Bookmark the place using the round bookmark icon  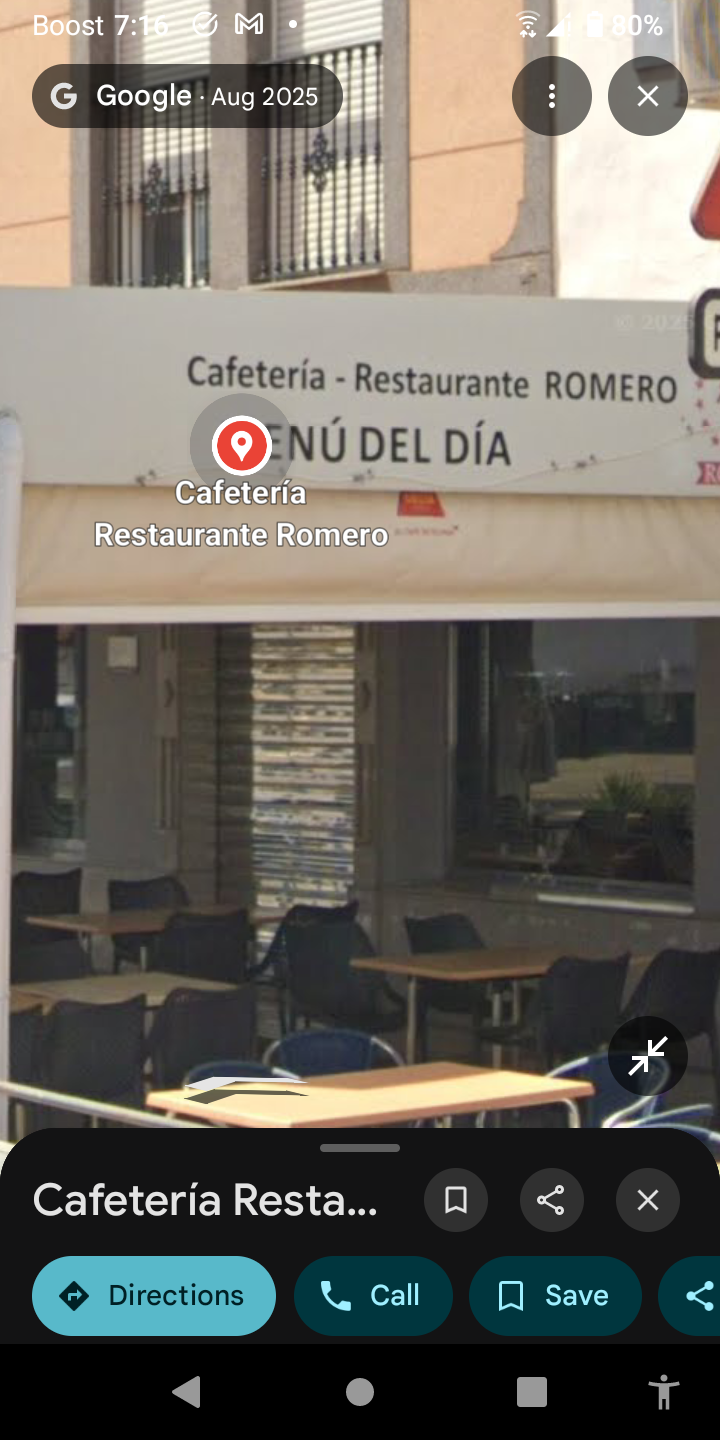click(x=456, y=1199)
